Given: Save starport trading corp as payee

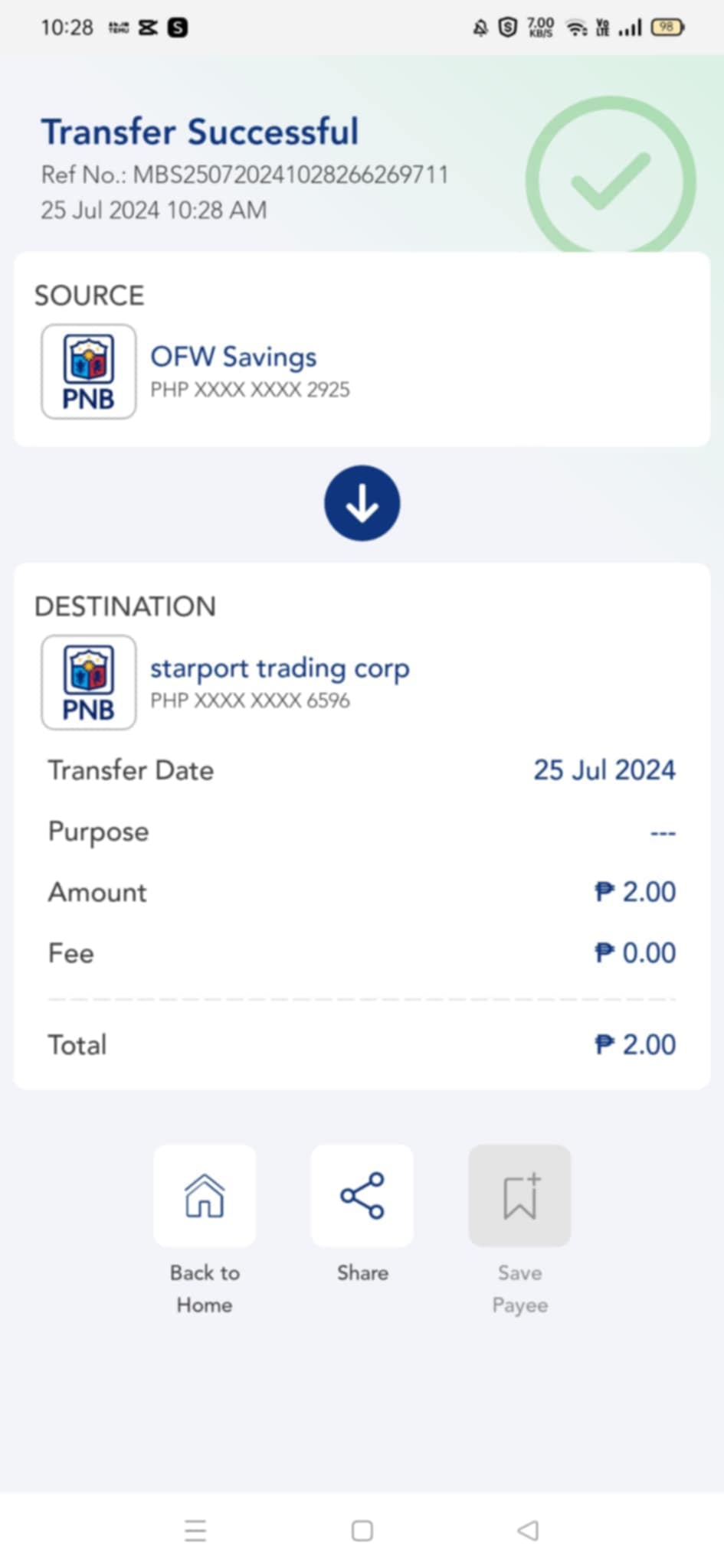Looking at the screenshot, I should 519,1196.
